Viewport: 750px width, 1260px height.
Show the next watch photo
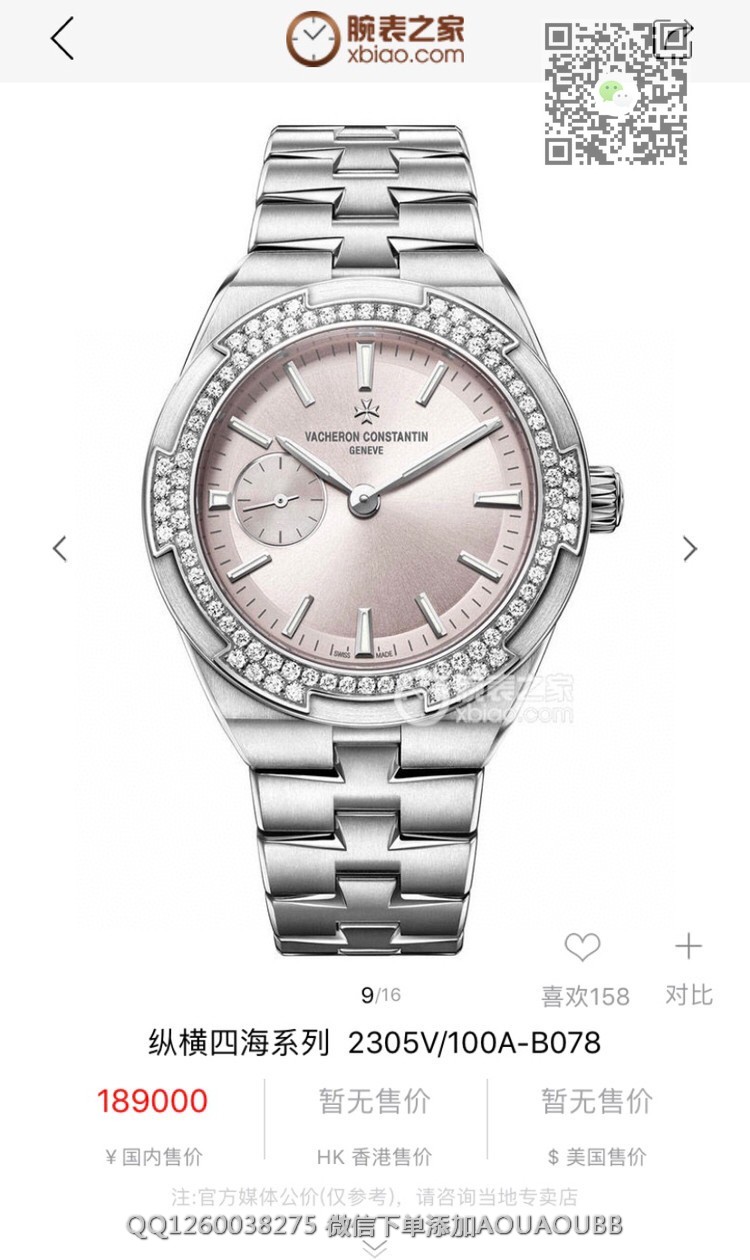pyautogui.click(x=690, y=548)
